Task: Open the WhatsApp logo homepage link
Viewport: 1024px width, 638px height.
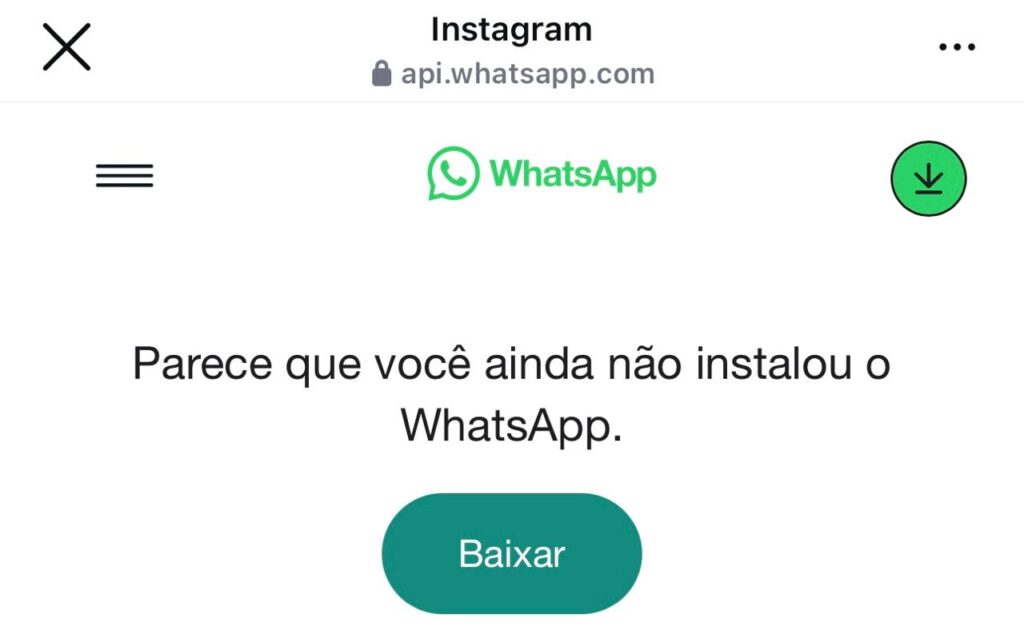Action: point(541,174)
